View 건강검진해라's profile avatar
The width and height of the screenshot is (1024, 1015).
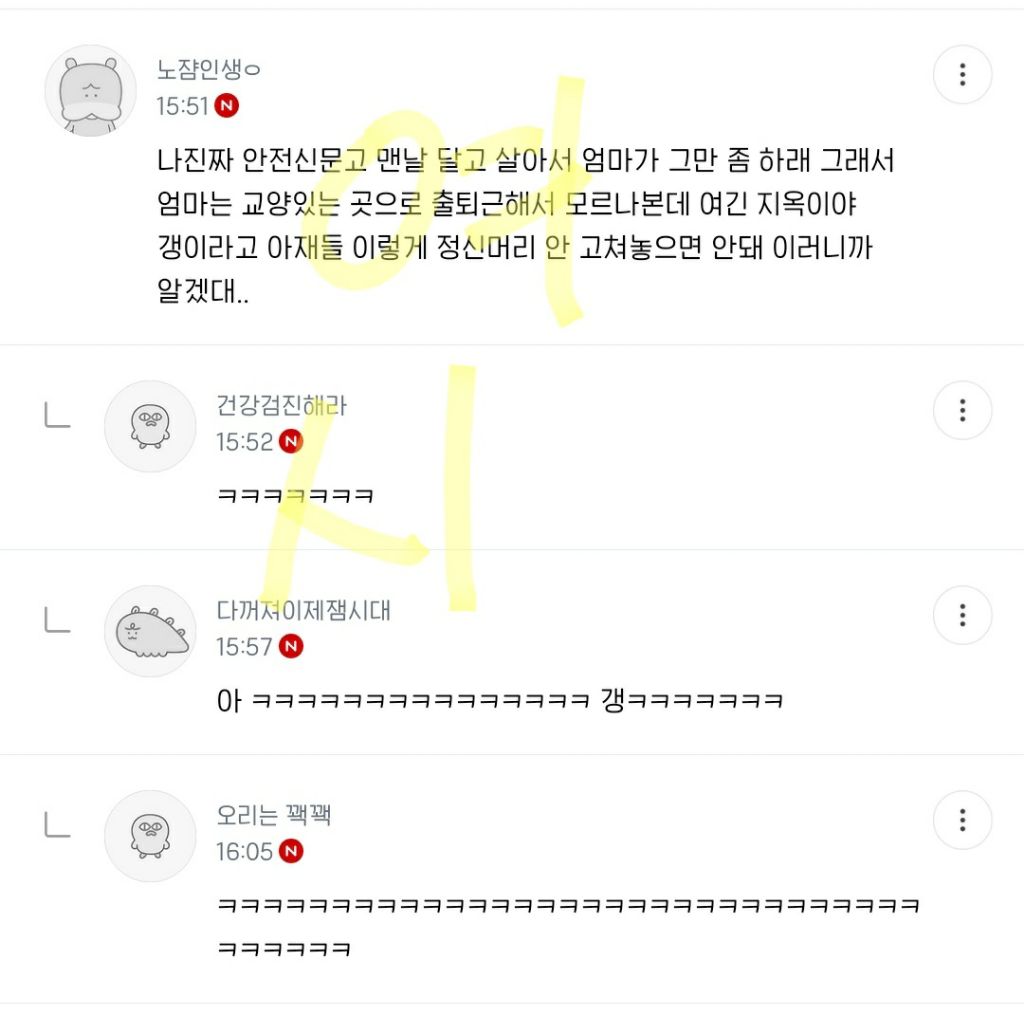coord(150,426)
